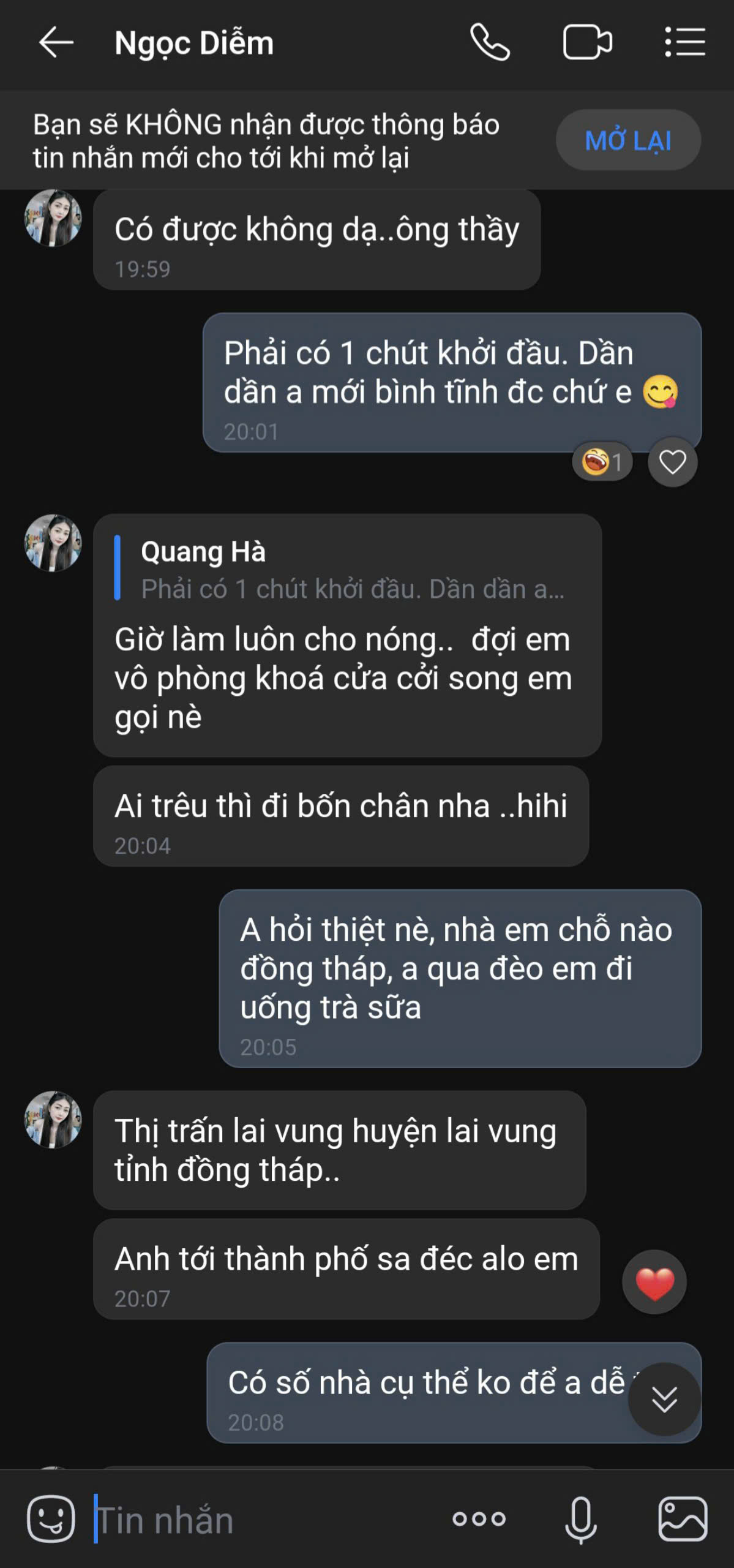Jump to the latest messages
Image resolution: width=734 pixels, height=1568 pixels.
(x=664, y=1400)
